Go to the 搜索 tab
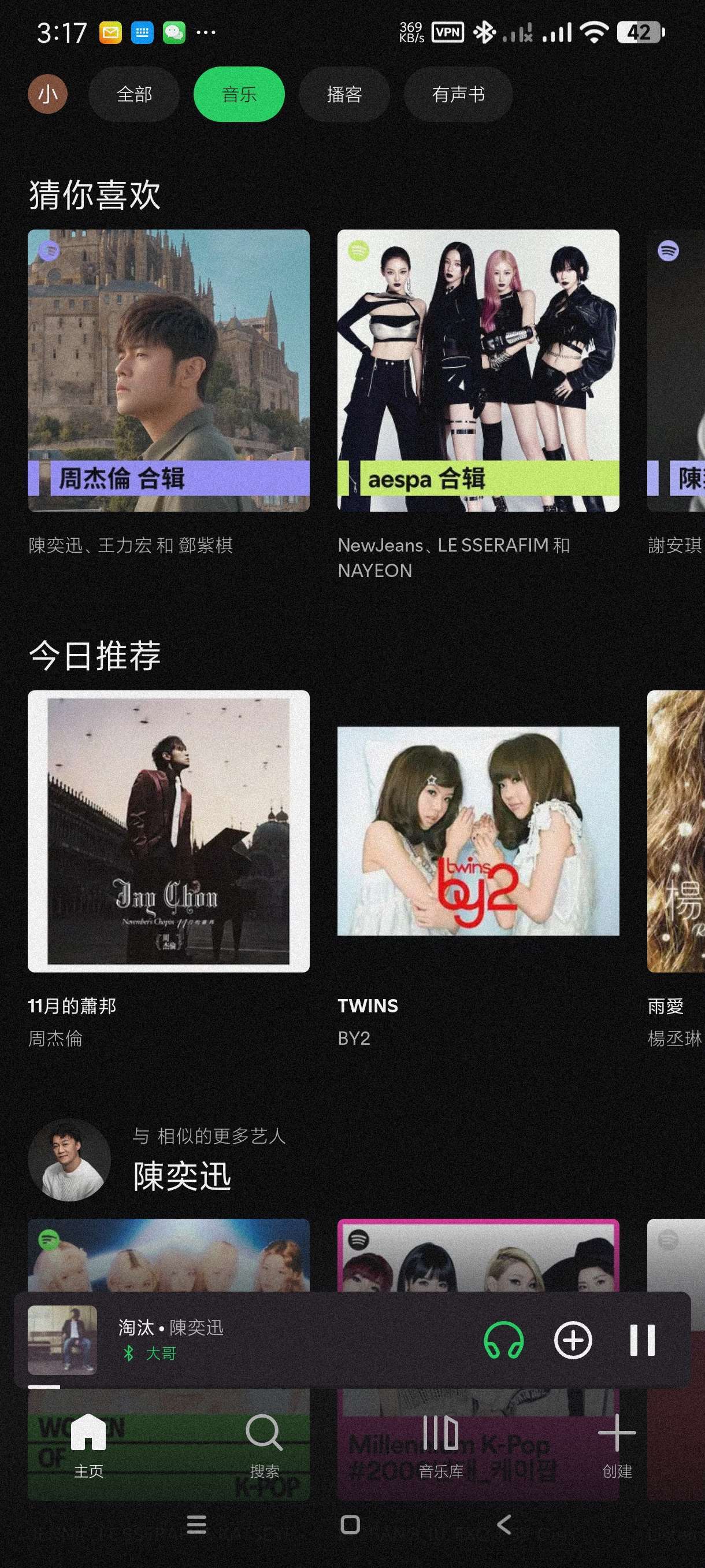Screen dimensions: 705x1568 tap(264, 1445)
